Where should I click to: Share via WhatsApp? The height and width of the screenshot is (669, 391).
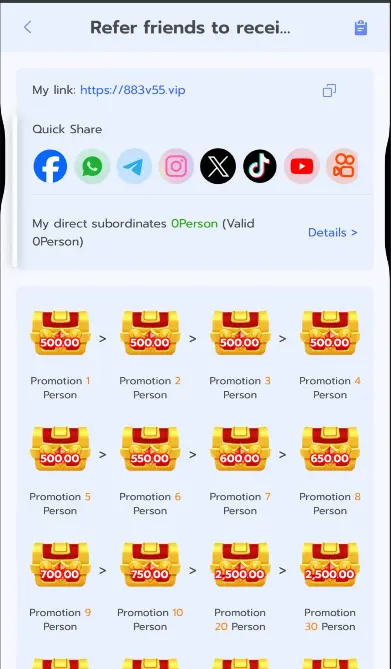(92, 166)
